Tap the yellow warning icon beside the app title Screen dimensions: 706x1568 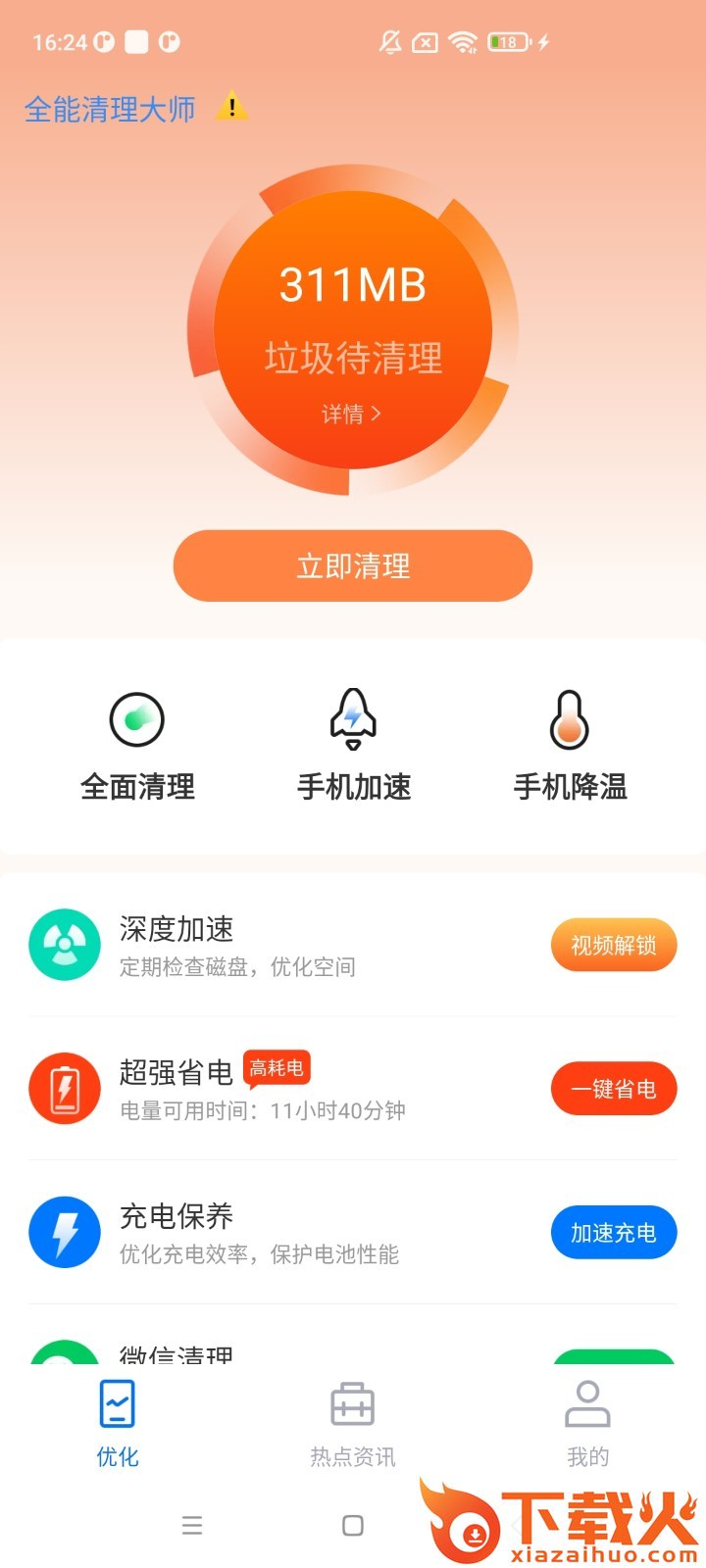(231, 107)
